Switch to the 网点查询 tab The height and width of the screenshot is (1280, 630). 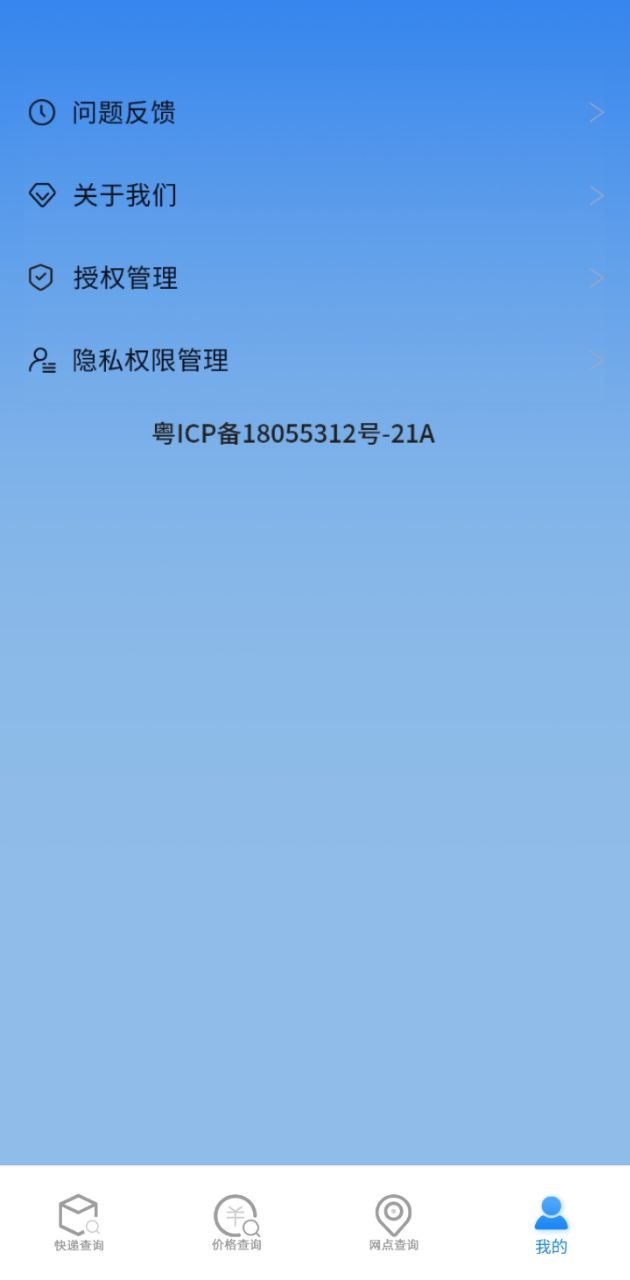pos(393,1222)
